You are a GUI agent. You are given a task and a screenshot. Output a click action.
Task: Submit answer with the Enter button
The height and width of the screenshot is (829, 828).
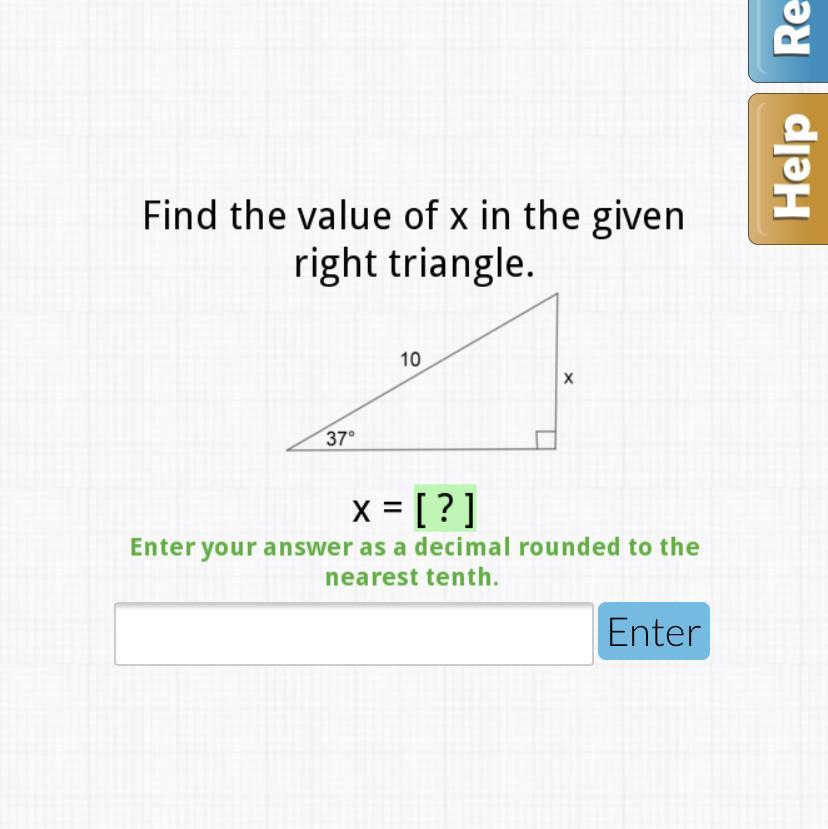tap(654, 632)
